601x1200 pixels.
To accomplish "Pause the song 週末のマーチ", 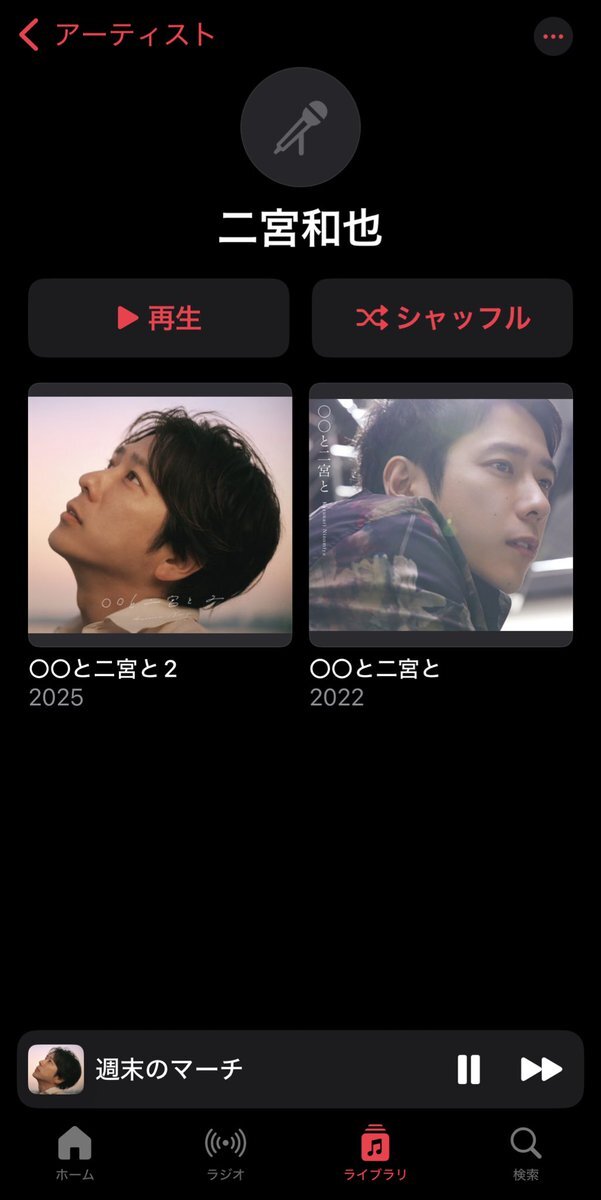I will coord(468,1069).
